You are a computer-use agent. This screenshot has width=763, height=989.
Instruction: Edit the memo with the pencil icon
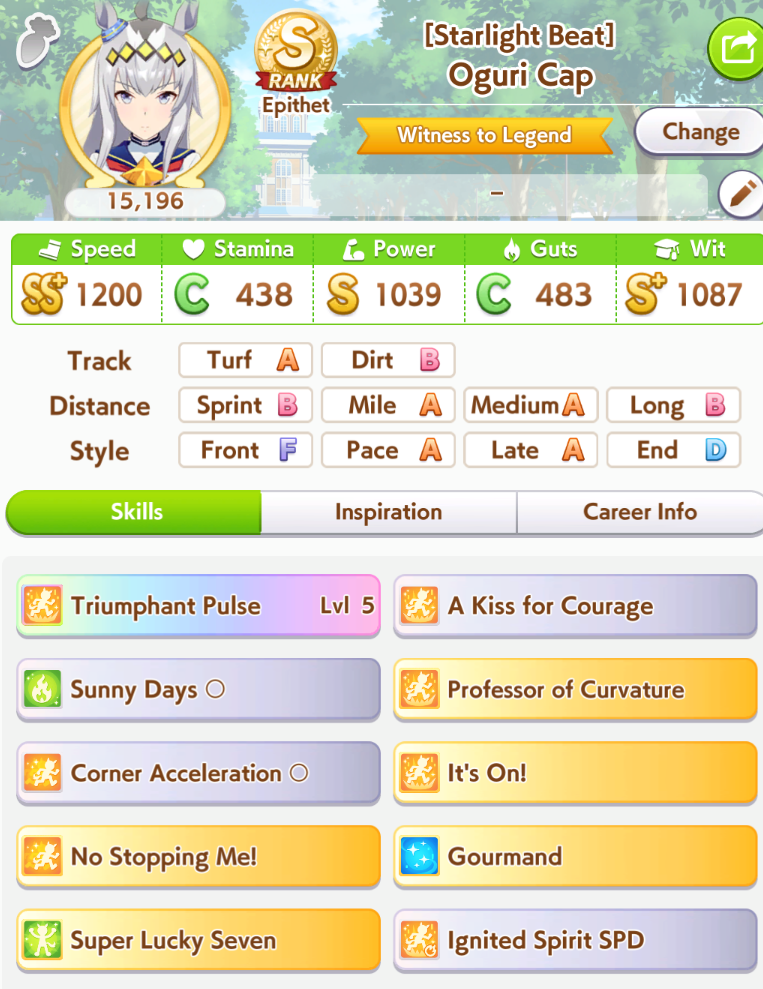740,194
